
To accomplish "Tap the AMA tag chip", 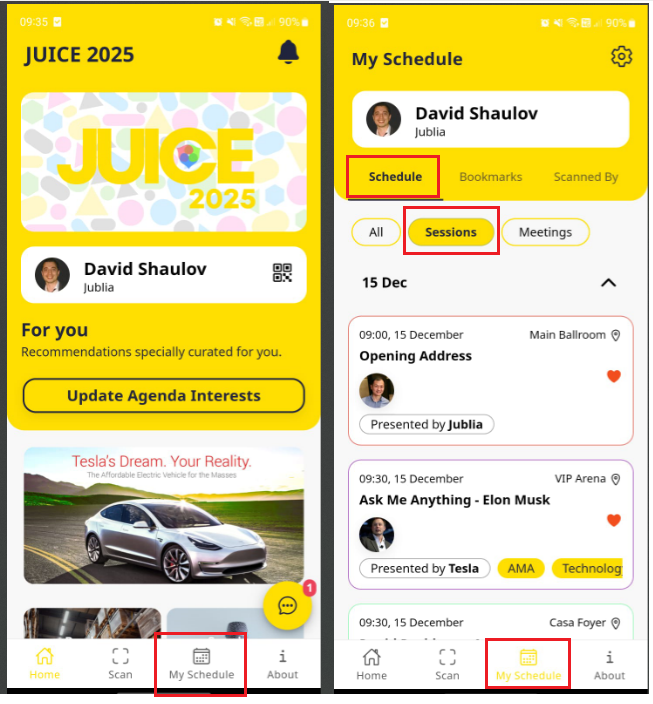I will 520,568.
